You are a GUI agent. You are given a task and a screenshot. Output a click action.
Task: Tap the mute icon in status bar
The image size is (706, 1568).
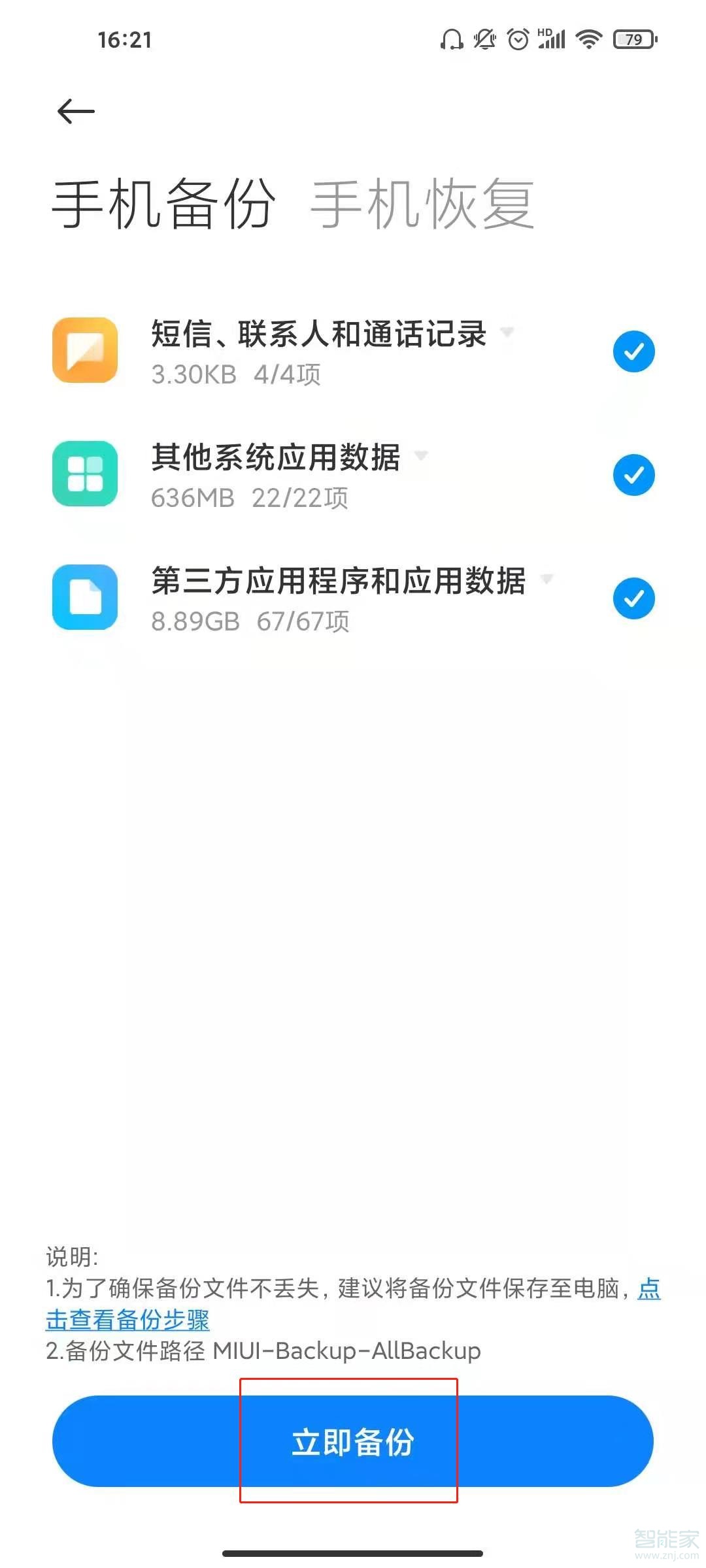[484, 41]
